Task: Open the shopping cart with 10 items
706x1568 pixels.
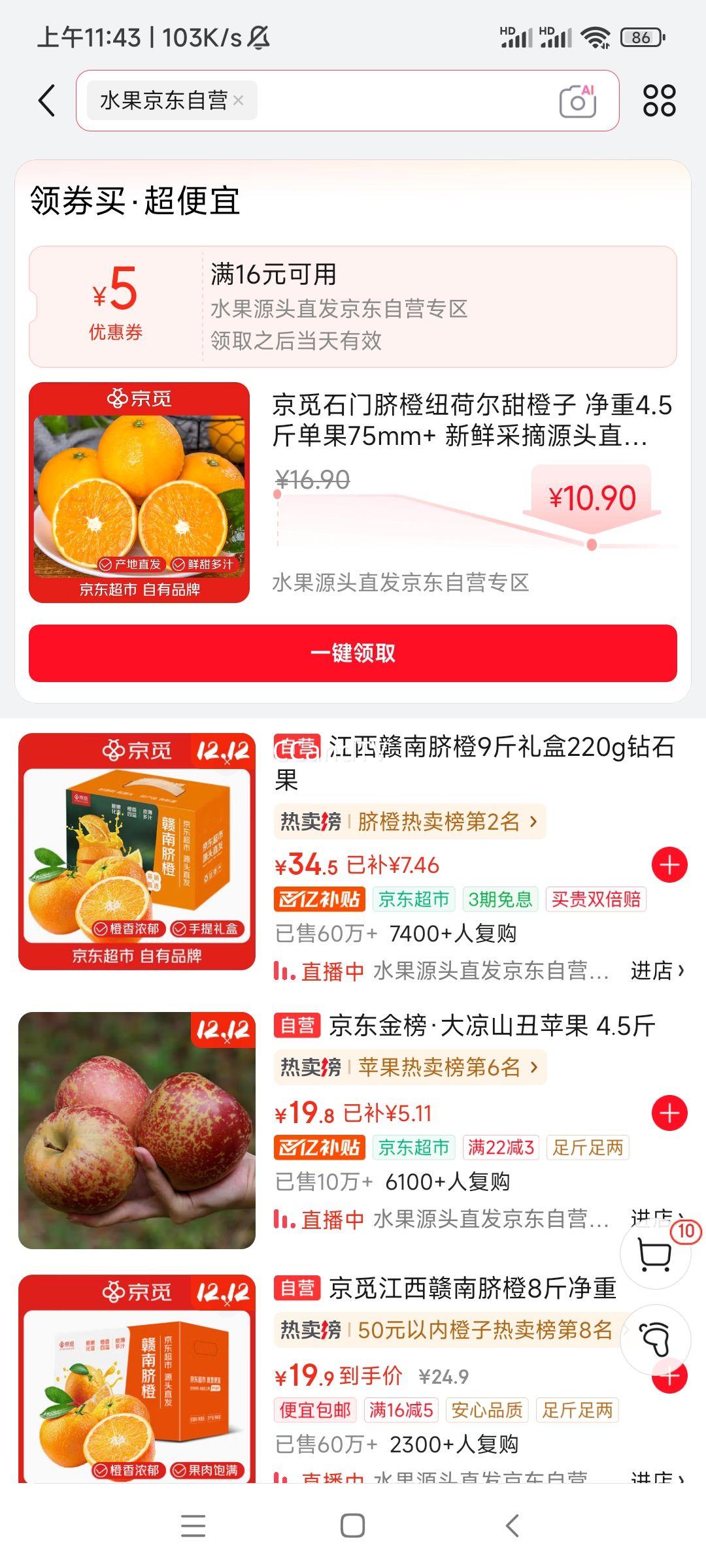Action: pyautogui.click(x=655, y=1254)
